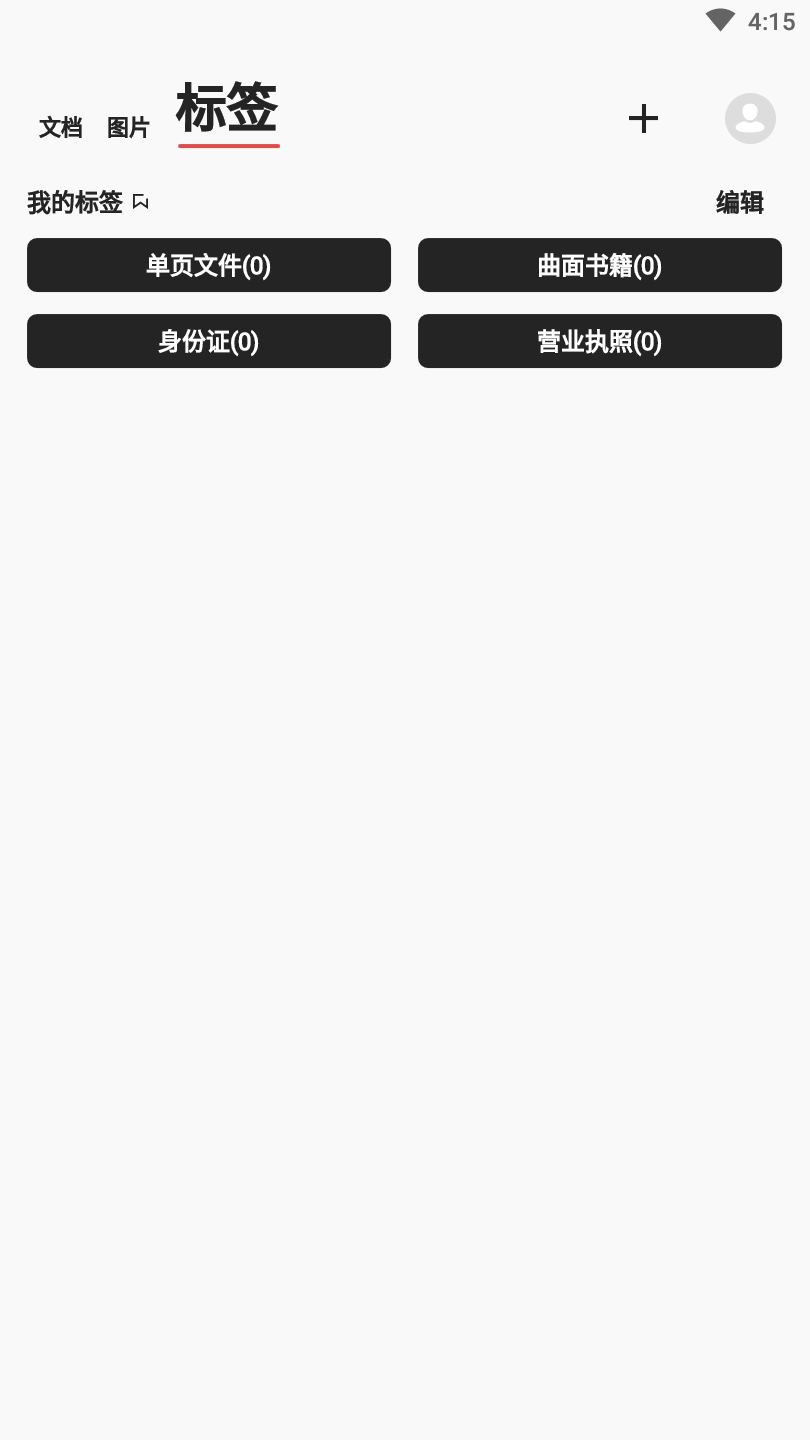Open the 单页文件(0) tag
The width and height of the screenshot is (810, 1440).
(209, 265)
